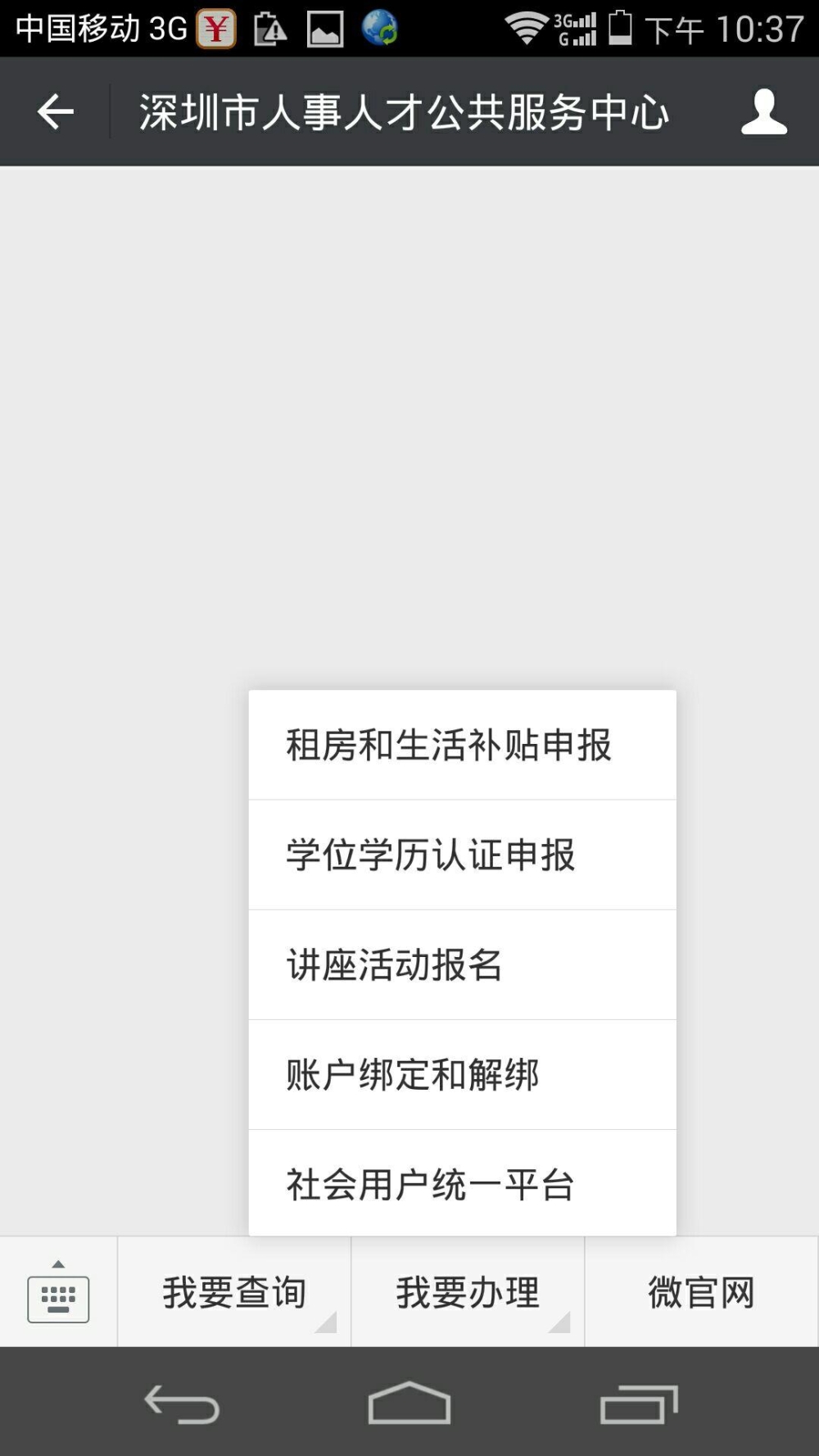This screenshot has width=819, height=1456.
Task: Choose 讲座活动报名 option
Action: [463, 964]
